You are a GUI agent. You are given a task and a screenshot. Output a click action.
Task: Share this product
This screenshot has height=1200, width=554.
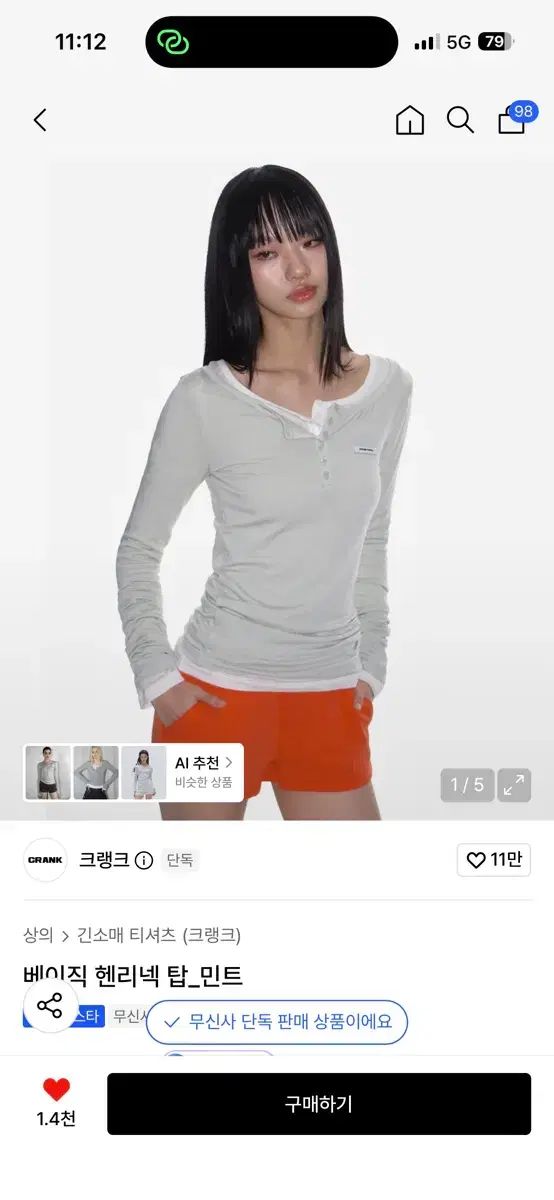(50, 1005)
